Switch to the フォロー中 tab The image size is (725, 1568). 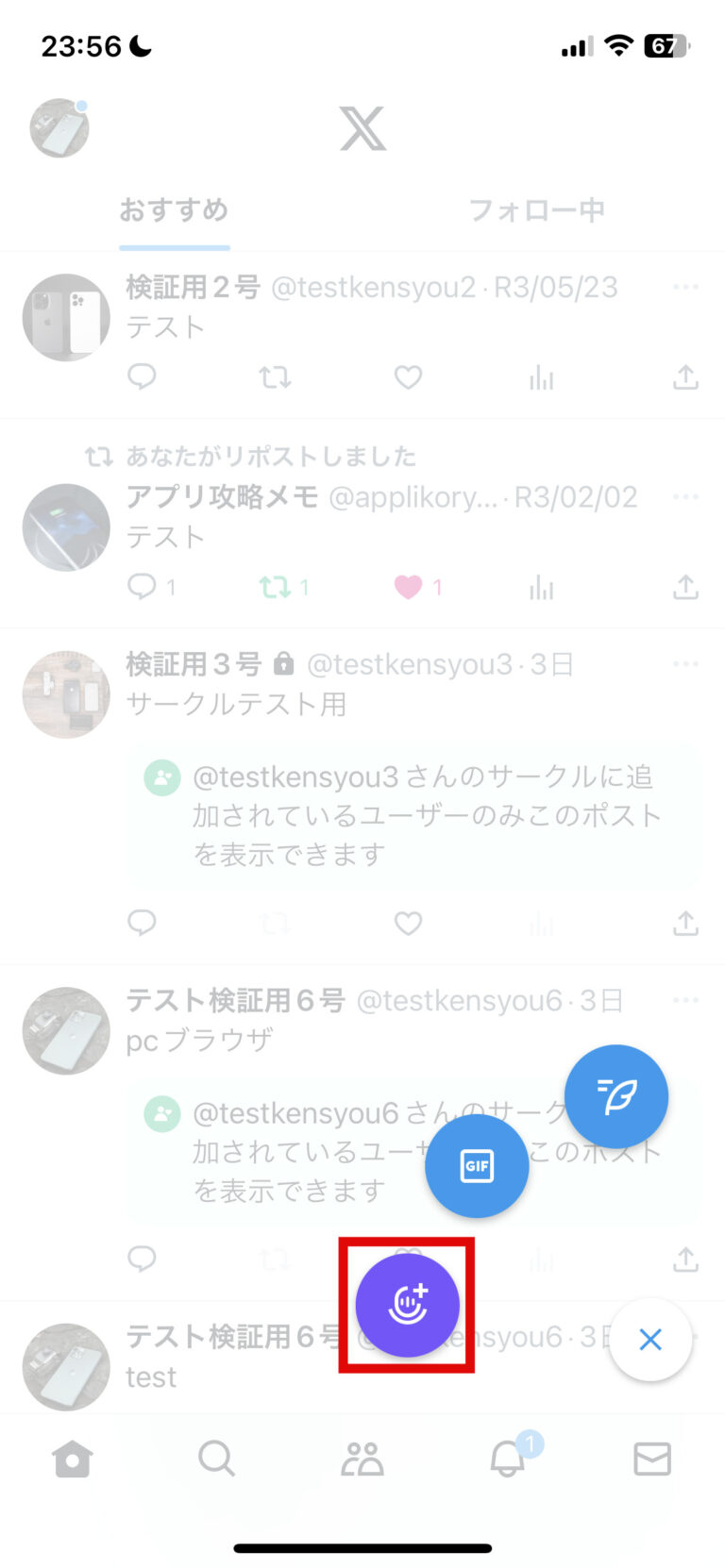(x=536, y=209)
